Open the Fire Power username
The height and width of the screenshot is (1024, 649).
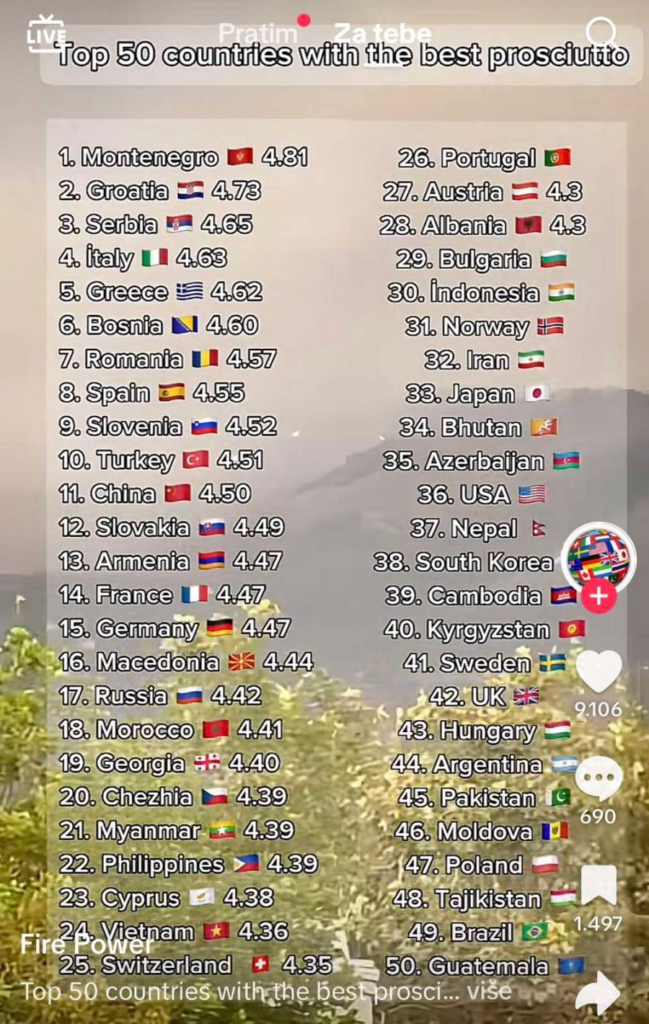[x=87, y=944]
